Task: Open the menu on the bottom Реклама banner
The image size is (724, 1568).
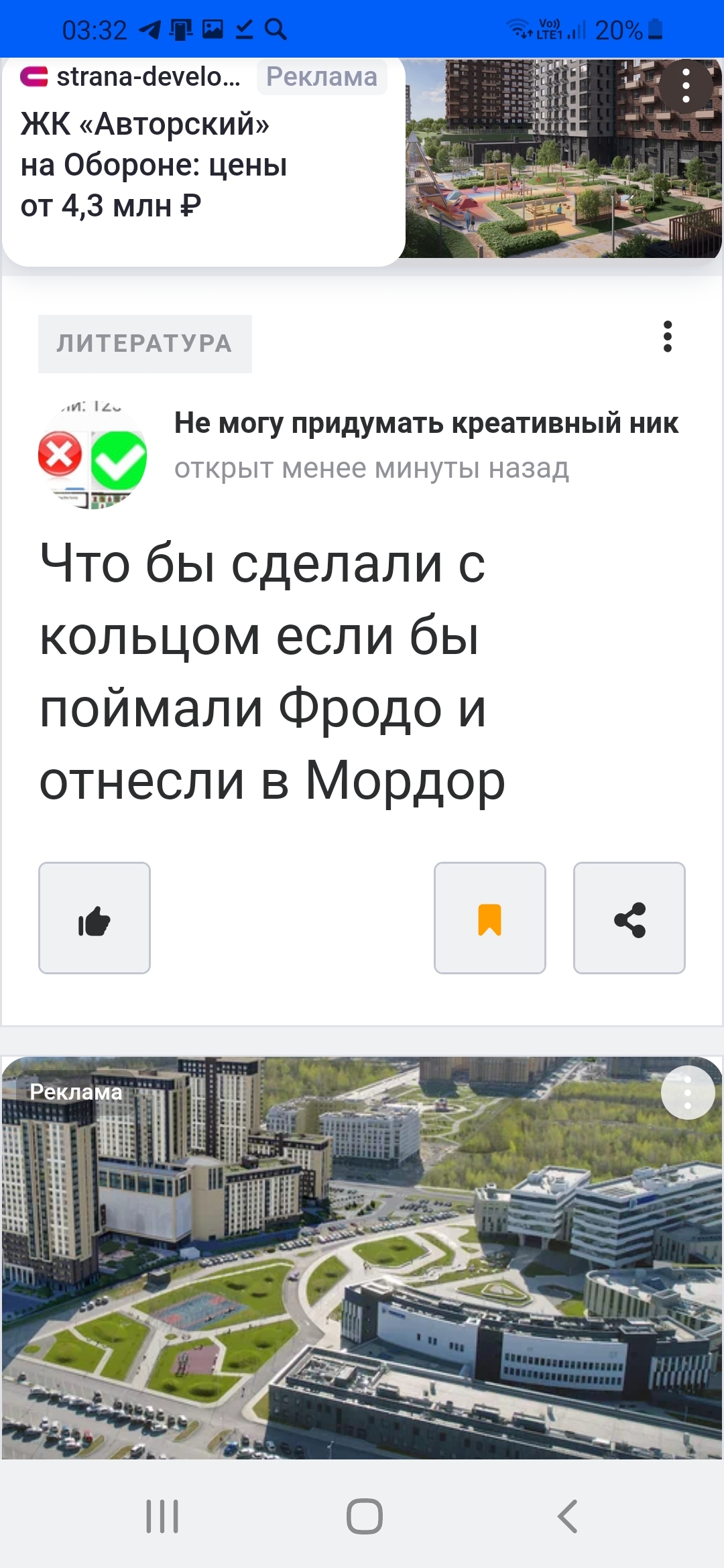Action: (688, 1093)
